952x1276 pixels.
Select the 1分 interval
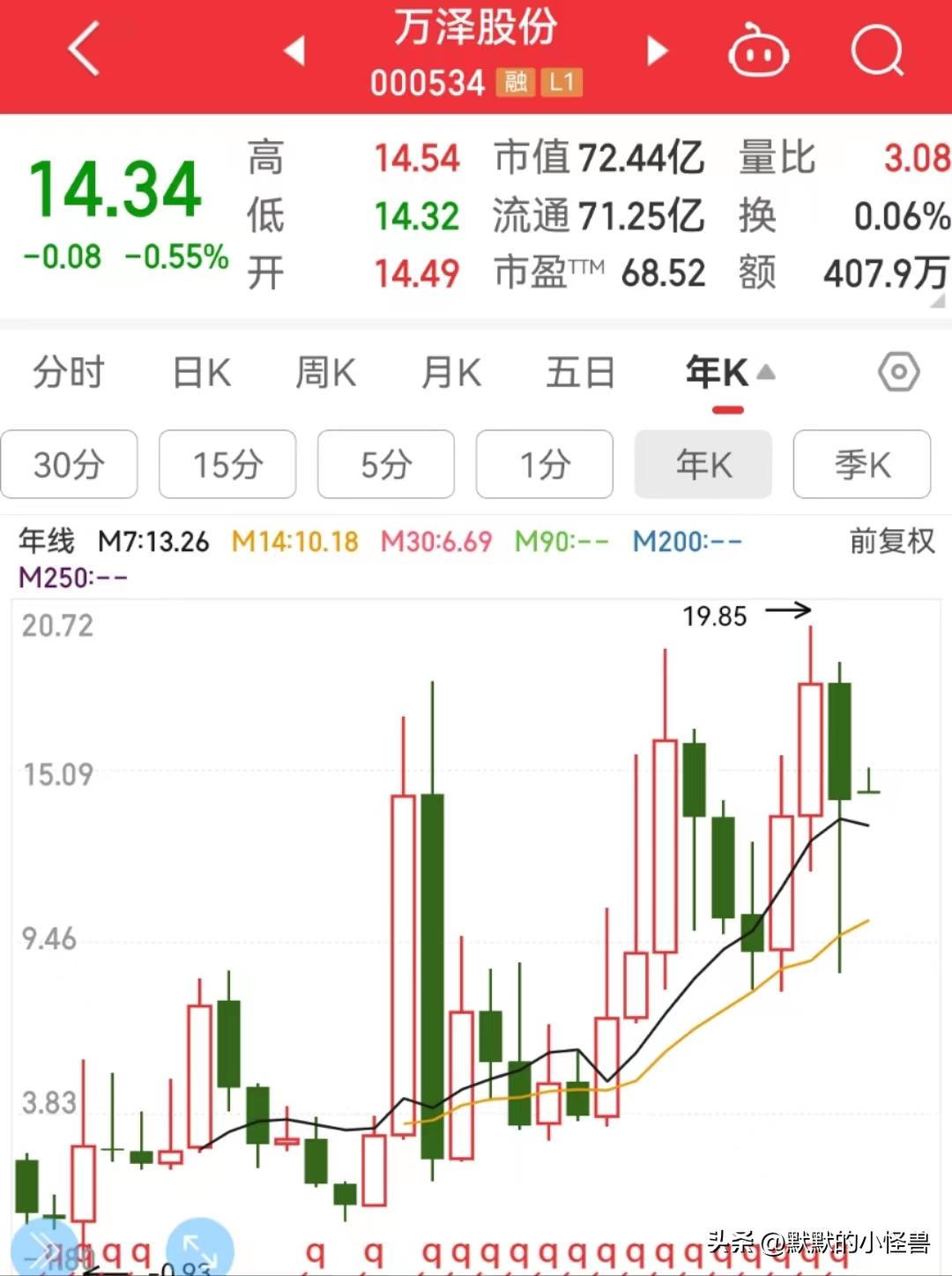pos(544,465)
